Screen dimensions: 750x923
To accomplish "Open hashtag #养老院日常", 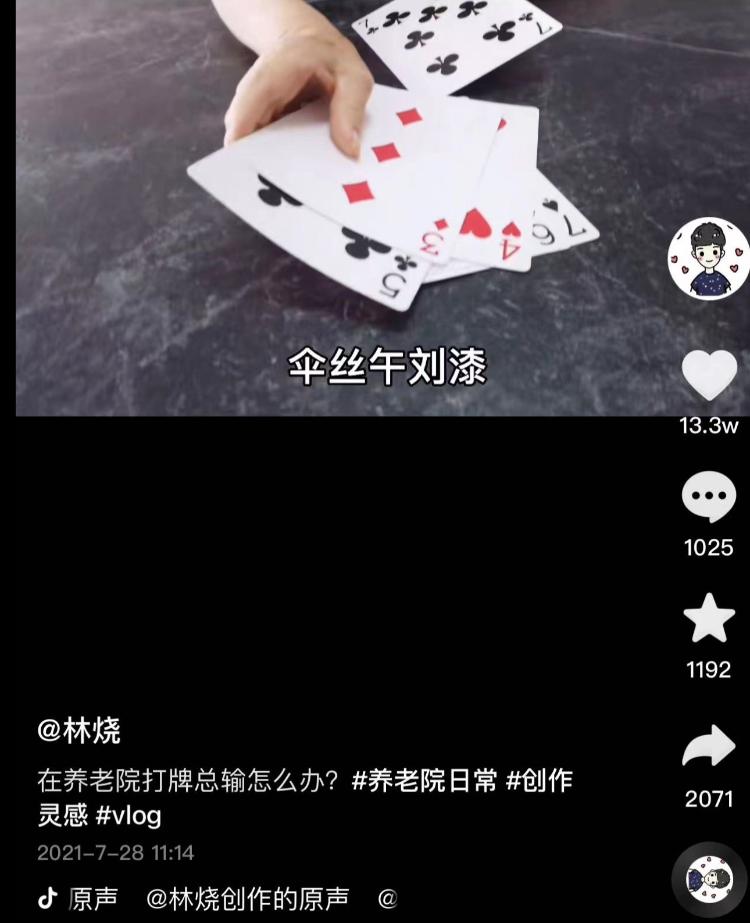I will pos(424,781).
